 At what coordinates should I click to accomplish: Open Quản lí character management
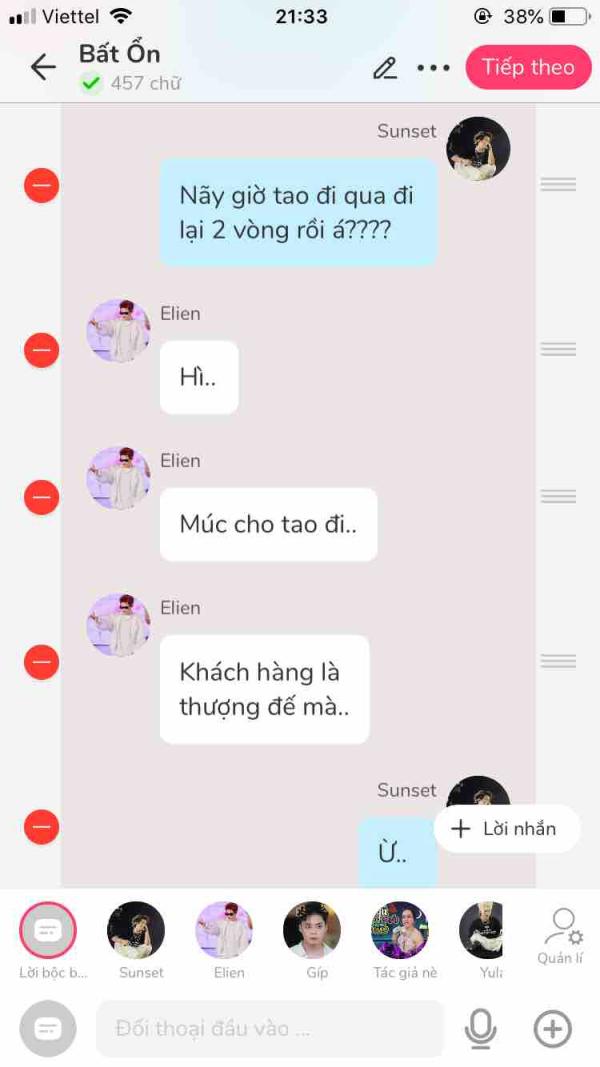[x=561, y=936]
